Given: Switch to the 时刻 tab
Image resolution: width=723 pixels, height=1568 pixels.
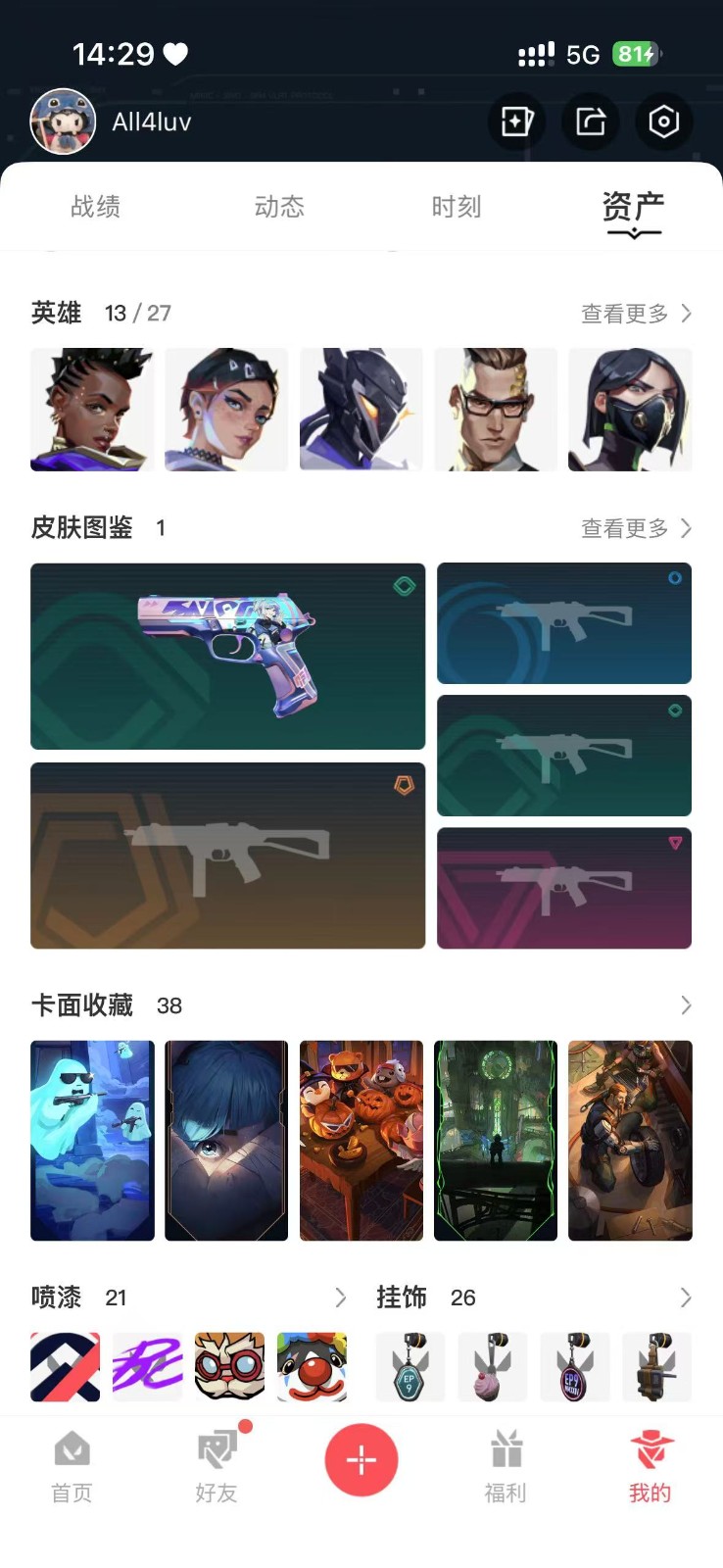Looking at the screenshot, I should click(x=457, y=207).
